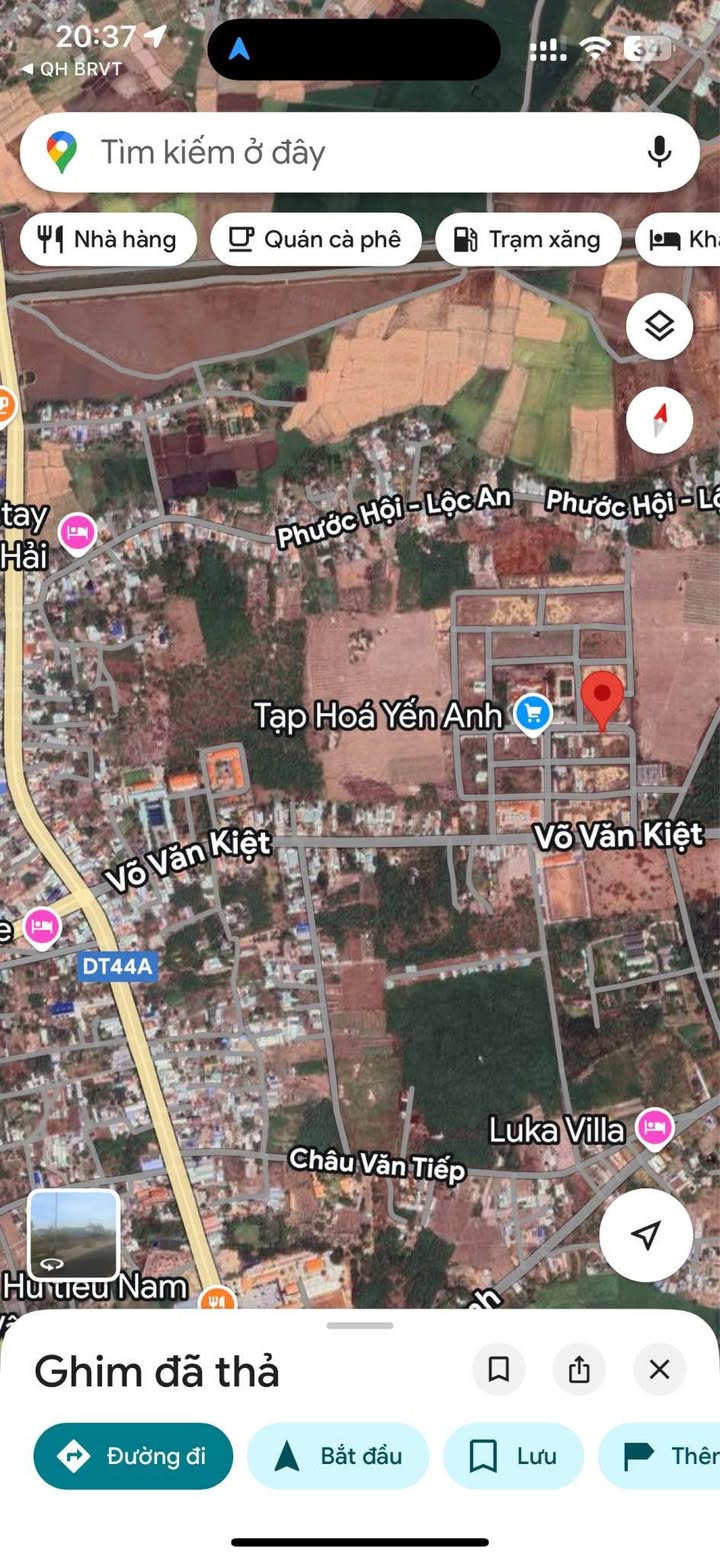Save the pin with Lưu

tap(514, 1456)
